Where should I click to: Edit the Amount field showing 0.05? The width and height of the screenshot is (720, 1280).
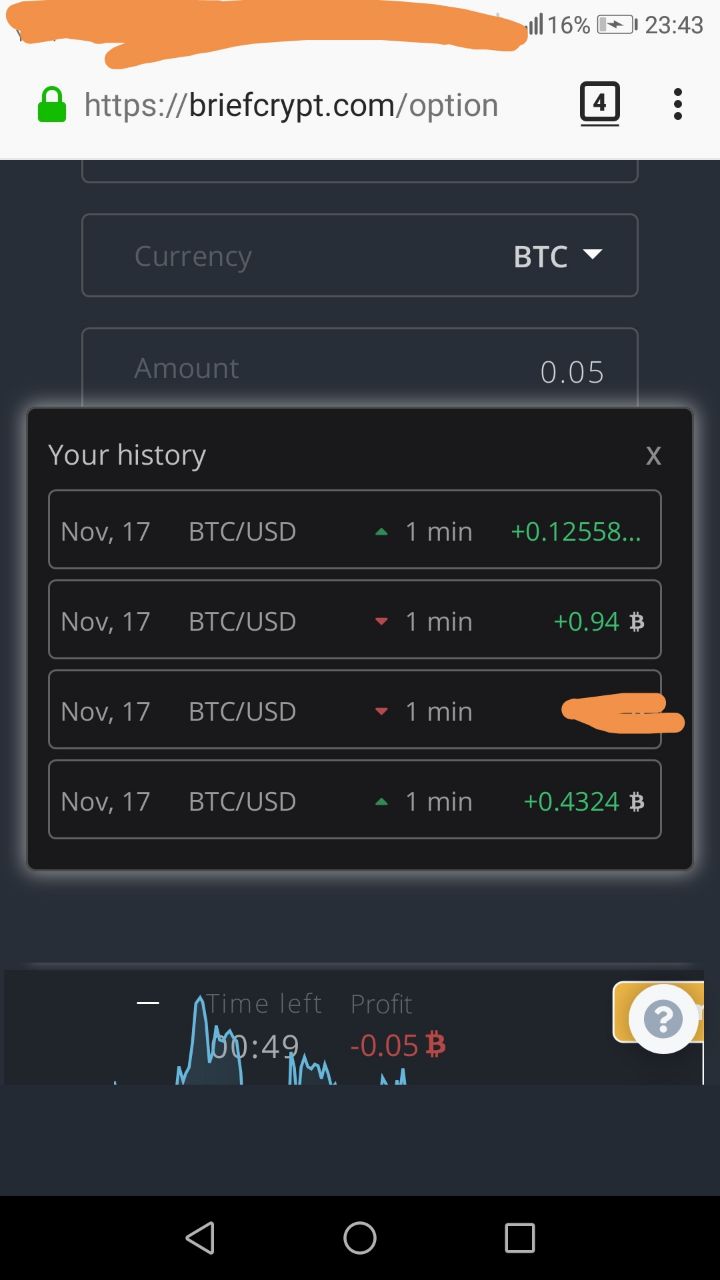(x=360, y=368)
